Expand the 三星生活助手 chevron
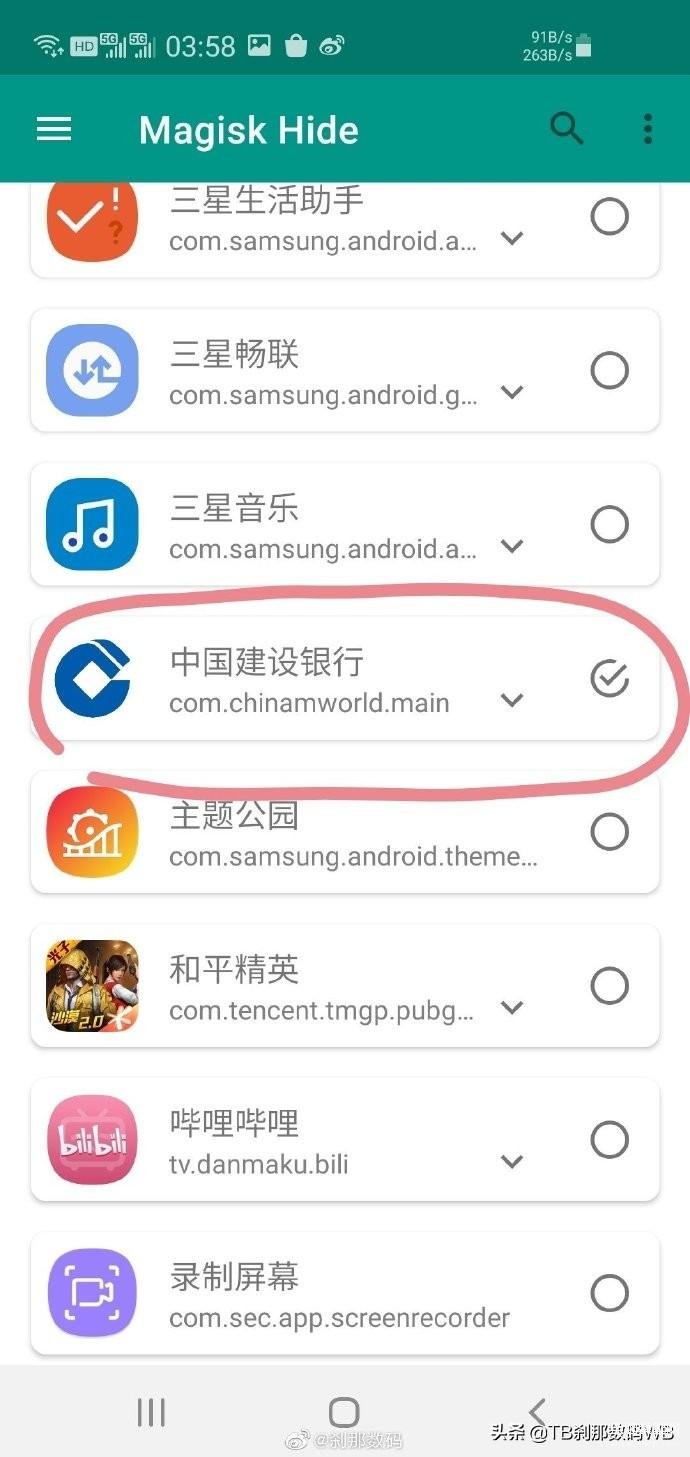The width and height of the screenshot is (690, 1457). [x=512, y=239]
